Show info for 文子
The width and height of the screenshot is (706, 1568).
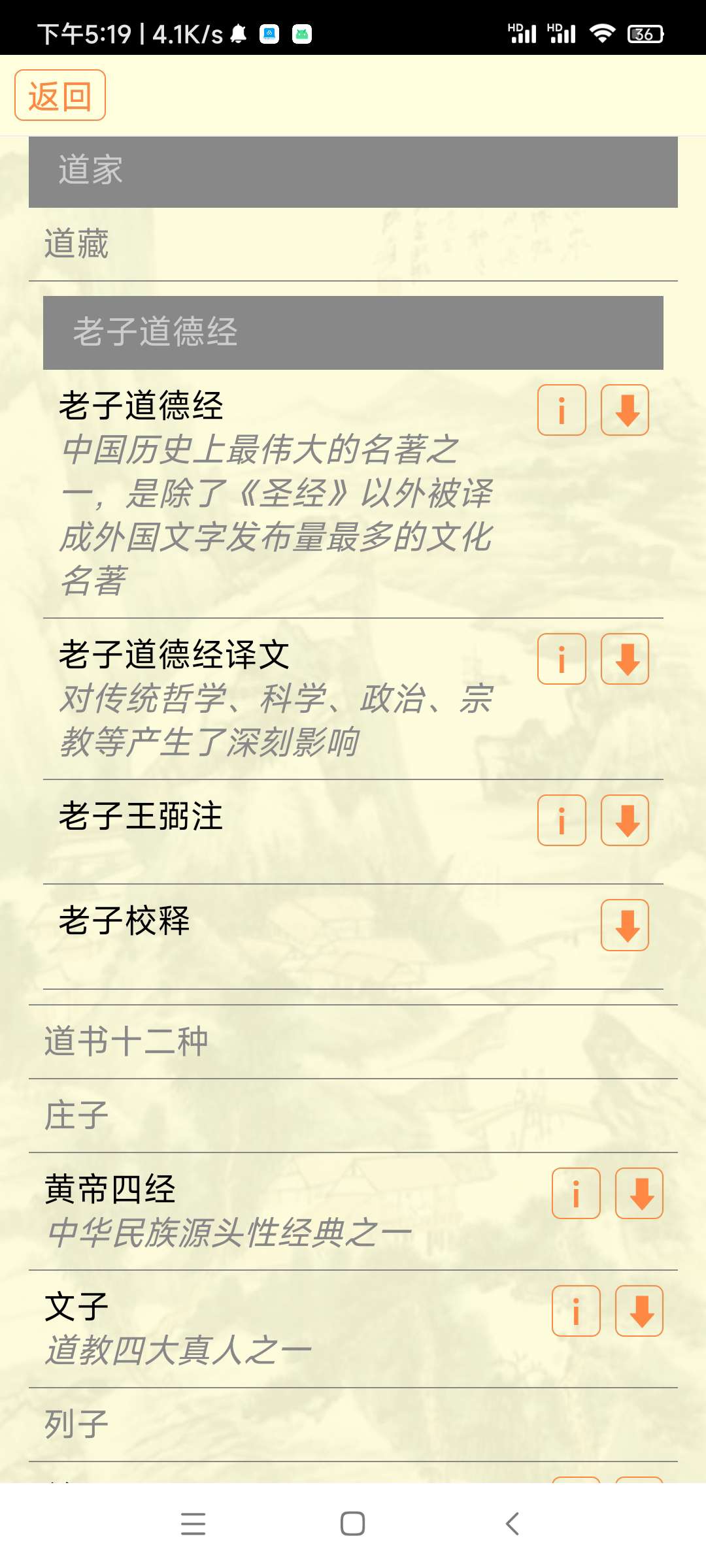(x=576, y=1311)
